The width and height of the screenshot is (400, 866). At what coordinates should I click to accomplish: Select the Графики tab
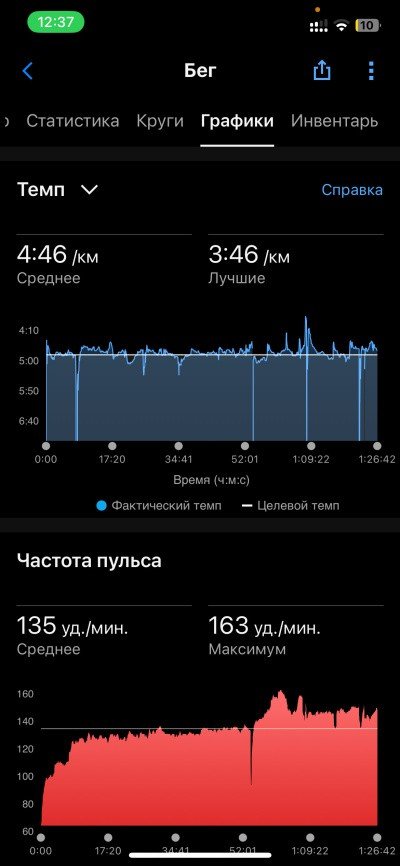point(237,122)
